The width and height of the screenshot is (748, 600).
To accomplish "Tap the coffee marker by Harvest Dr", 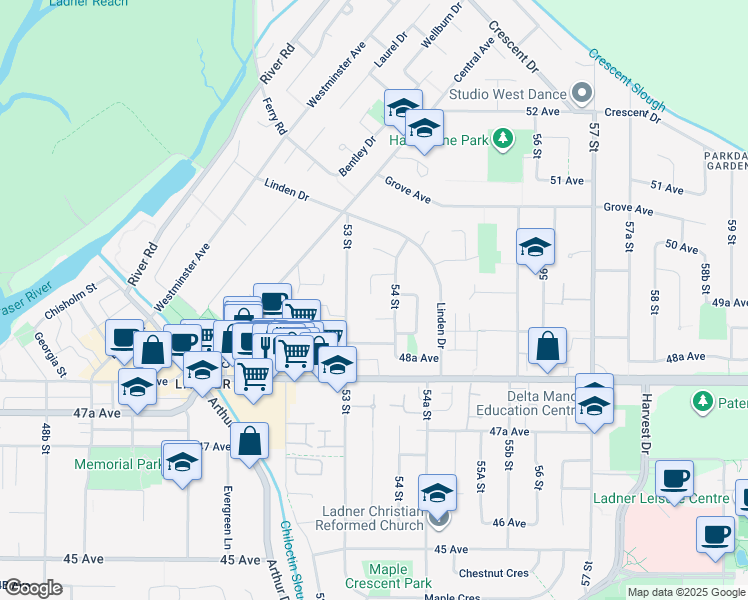I will click(x=674, y=482).
